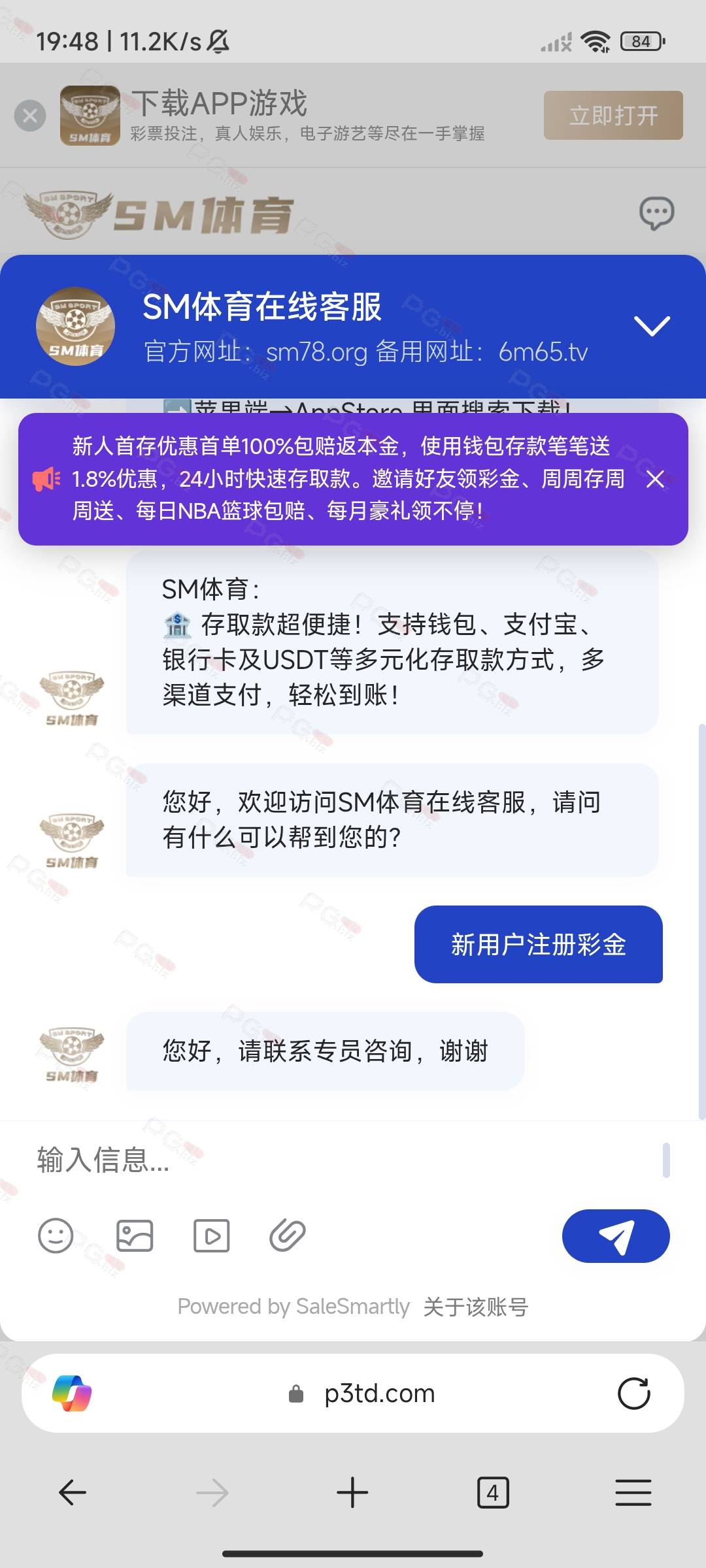Attach a video to the chat
This screenshot has height=1568, width=706.
coord(211,1235)
